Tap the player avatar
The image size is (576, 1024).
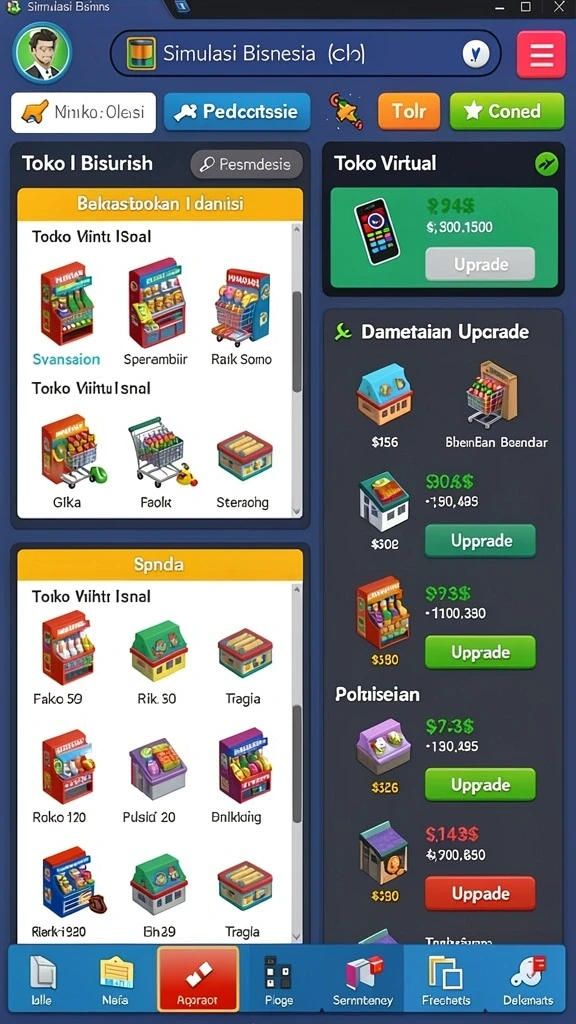tap(42, 53)
